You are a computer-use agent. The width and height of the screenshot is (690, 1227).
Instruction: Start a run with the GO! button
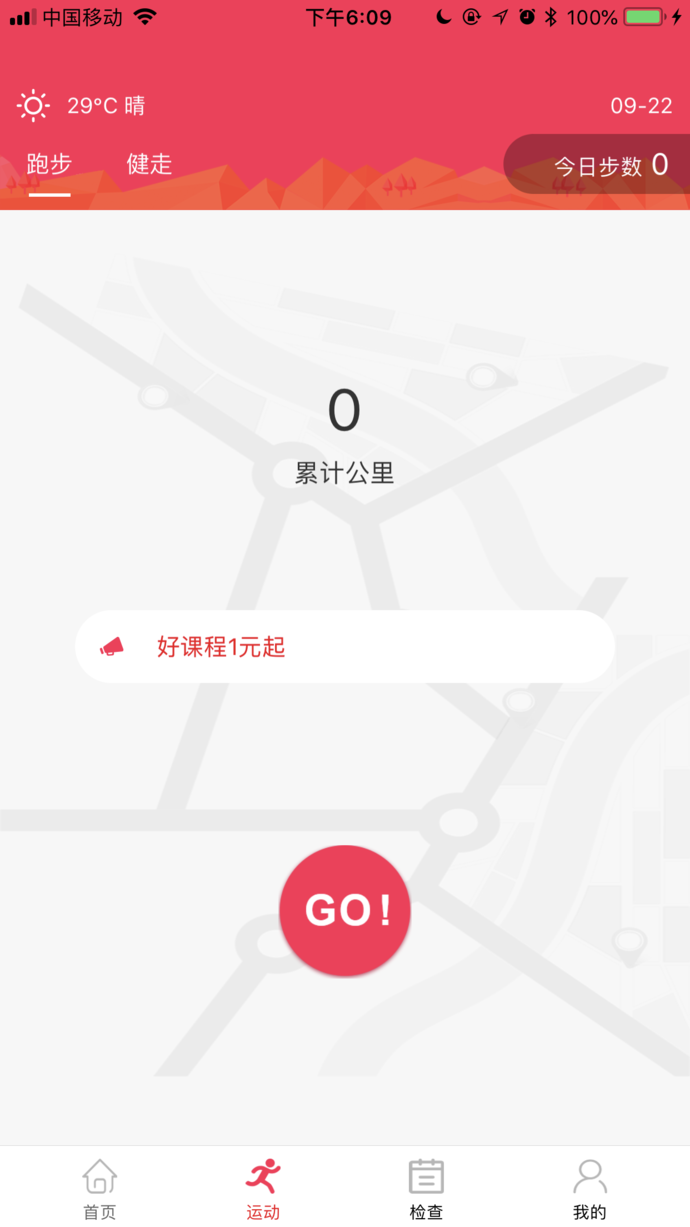[345, 910]
